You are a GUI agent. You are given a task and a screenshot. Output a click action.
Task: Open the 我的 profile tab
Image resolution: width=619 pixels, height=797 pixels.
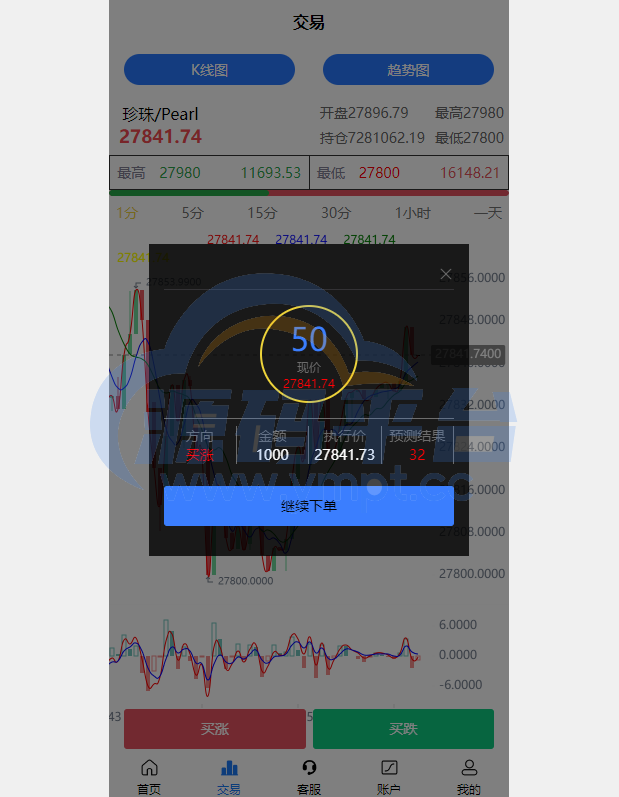tap(468, 777)
